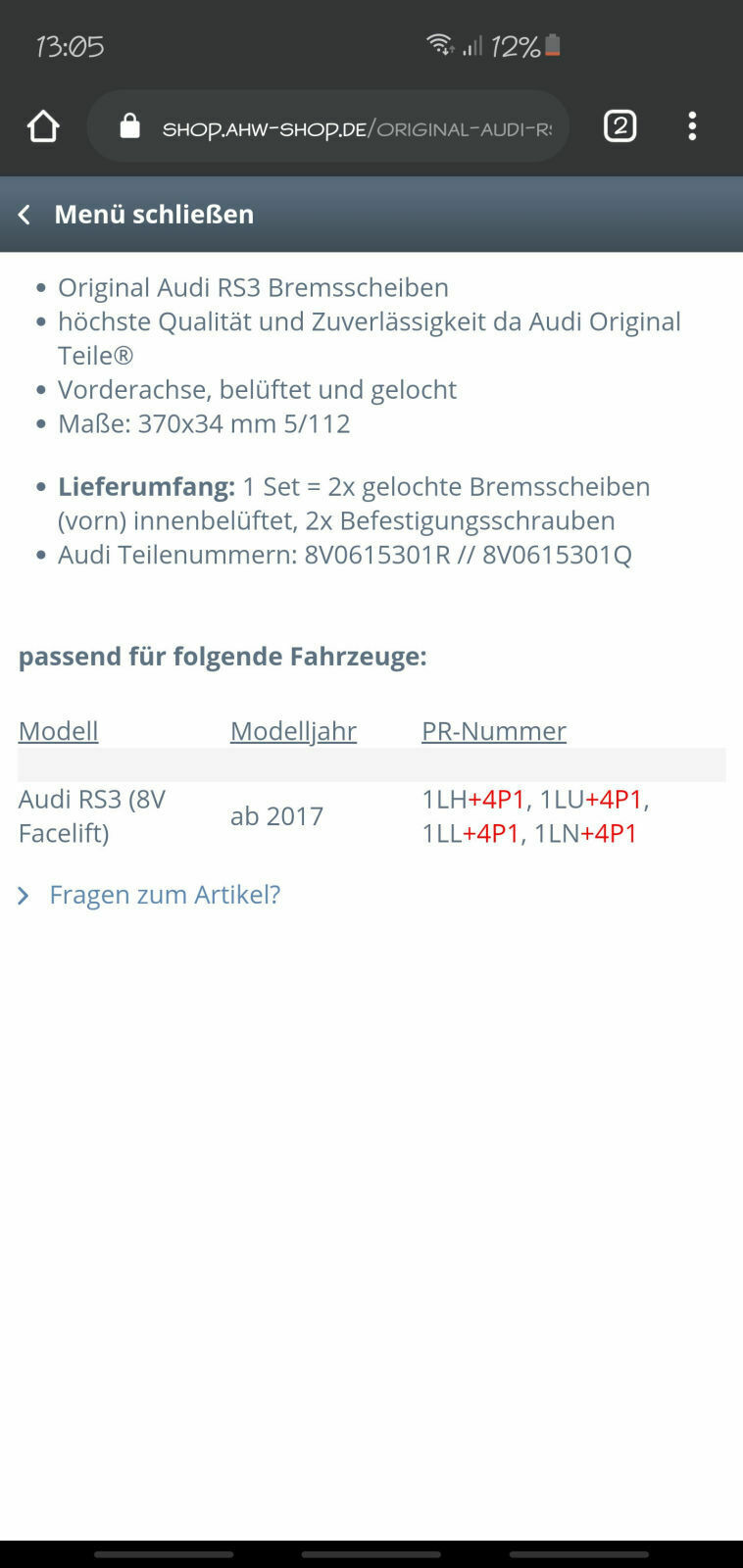This screenshot has height=1568, width=743.
Task: Tap the padlock security icon in address bar
Action: (130, 125)
